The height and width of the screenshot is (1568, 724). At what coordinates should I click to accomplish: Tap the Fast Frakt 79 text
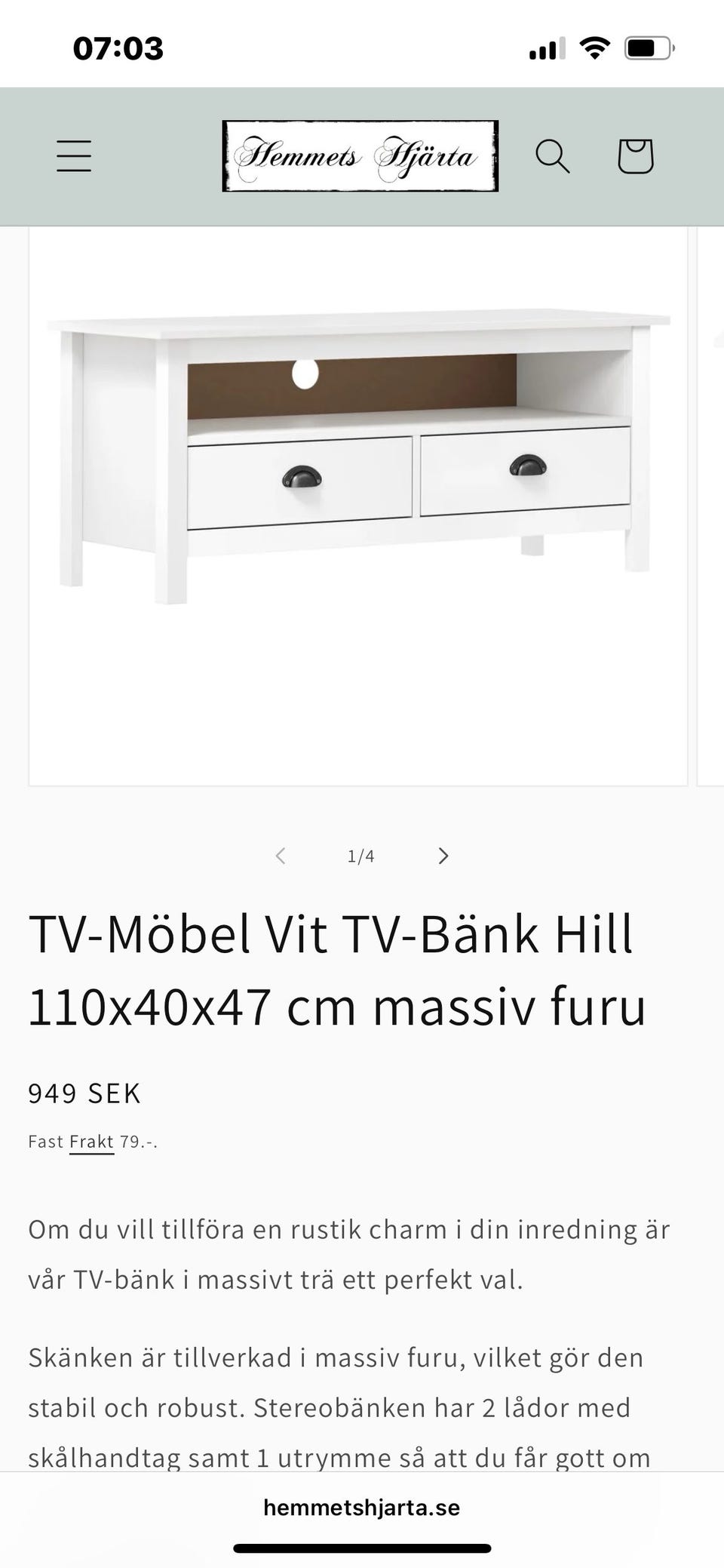pyautogui.click(x=92, y=1141)
